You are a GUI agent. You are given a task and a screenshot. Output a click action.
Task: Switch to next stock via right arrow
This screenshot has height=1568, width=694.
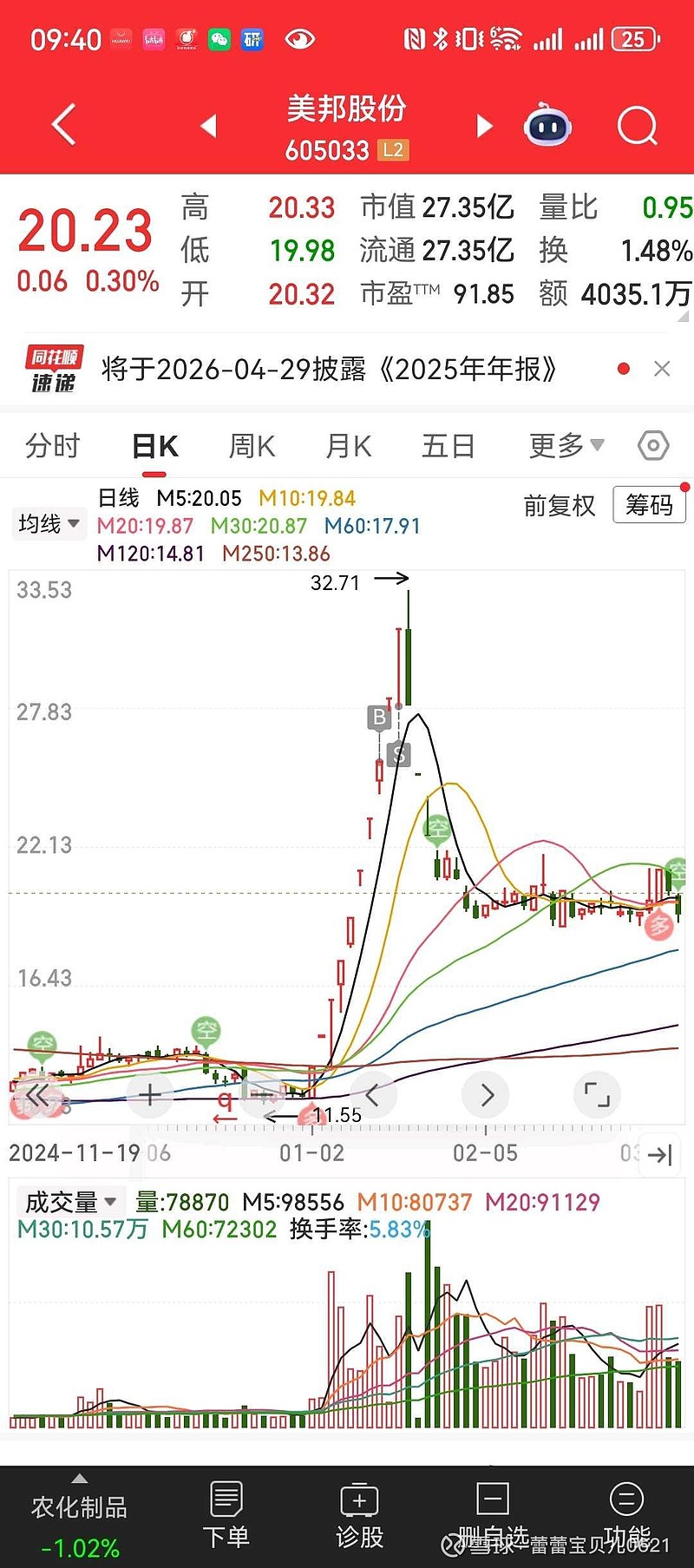(x=484, y=125)
